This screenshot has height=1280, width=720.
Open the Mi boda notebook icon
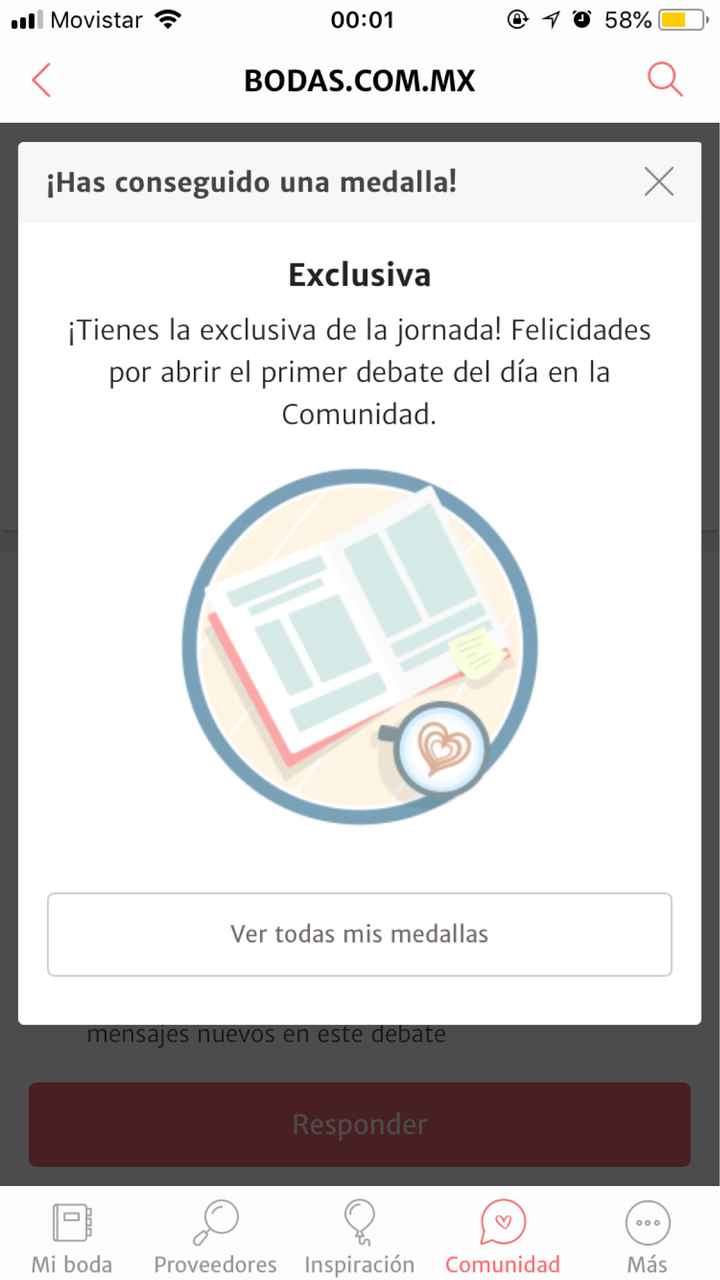(69, 1222)
